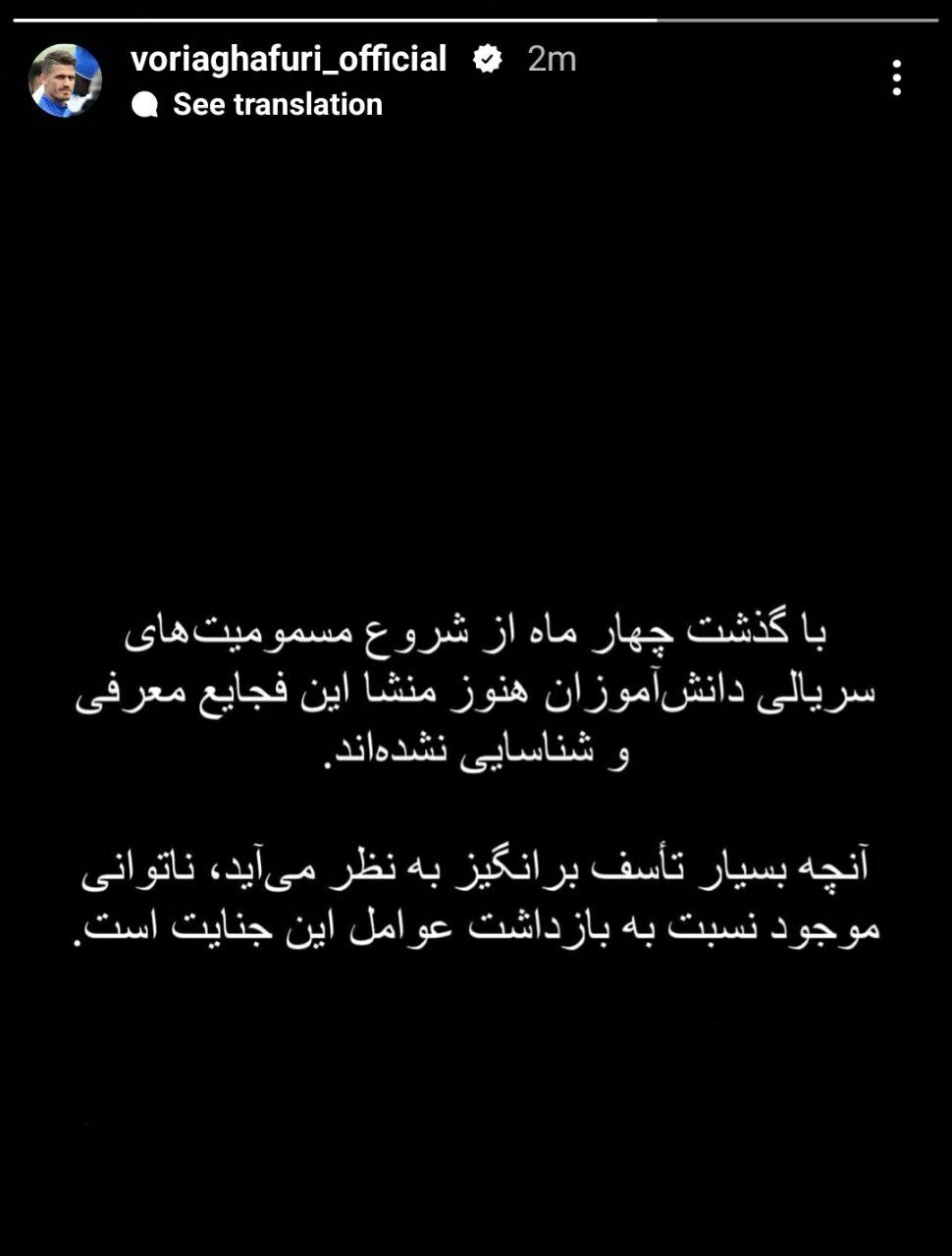This screenshot has width=952, height=1256.
Task: Click the translation bubble before 'See translation'
Action: click(x=145, y=105)
